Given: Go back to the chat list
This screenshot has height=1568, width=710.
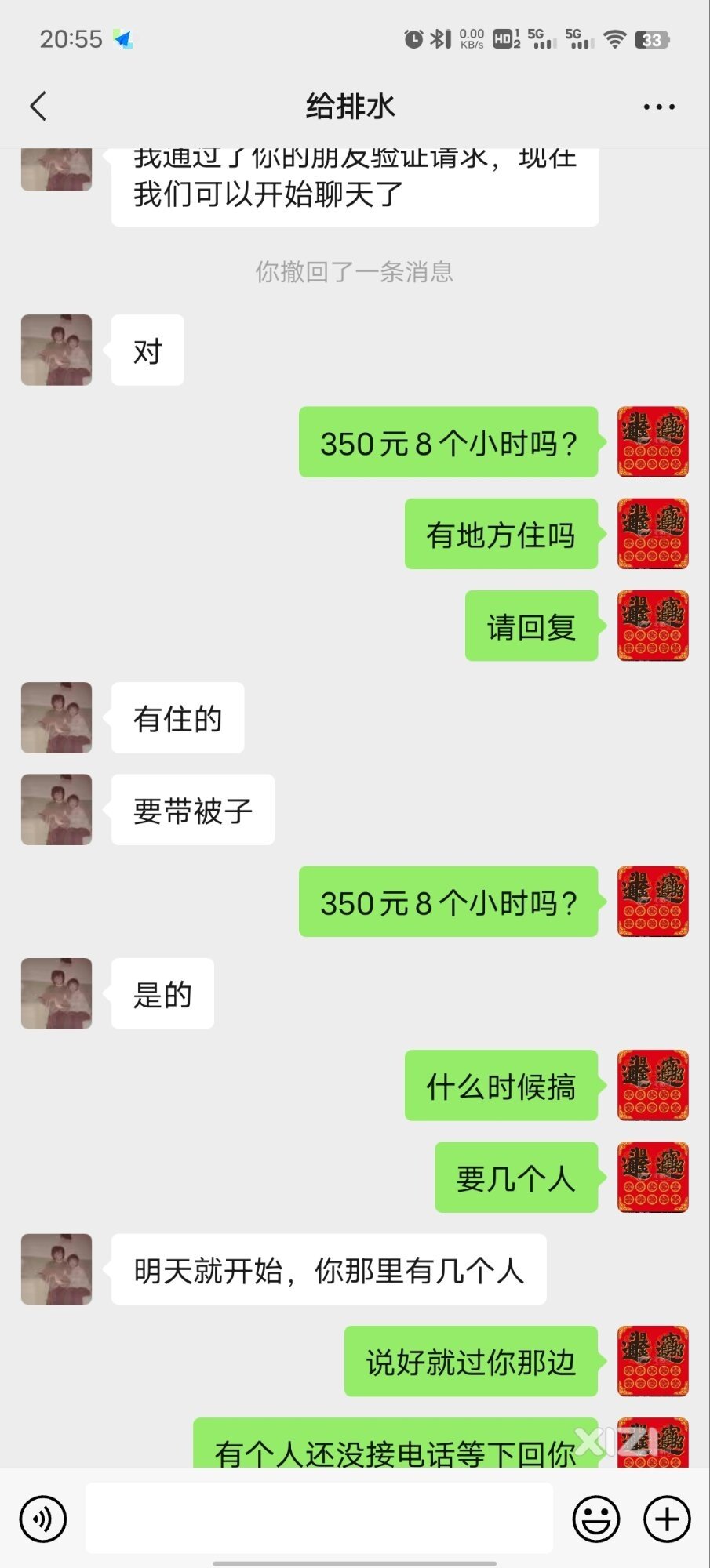Looking at the screenshot, I should click(x=38, y=106).
